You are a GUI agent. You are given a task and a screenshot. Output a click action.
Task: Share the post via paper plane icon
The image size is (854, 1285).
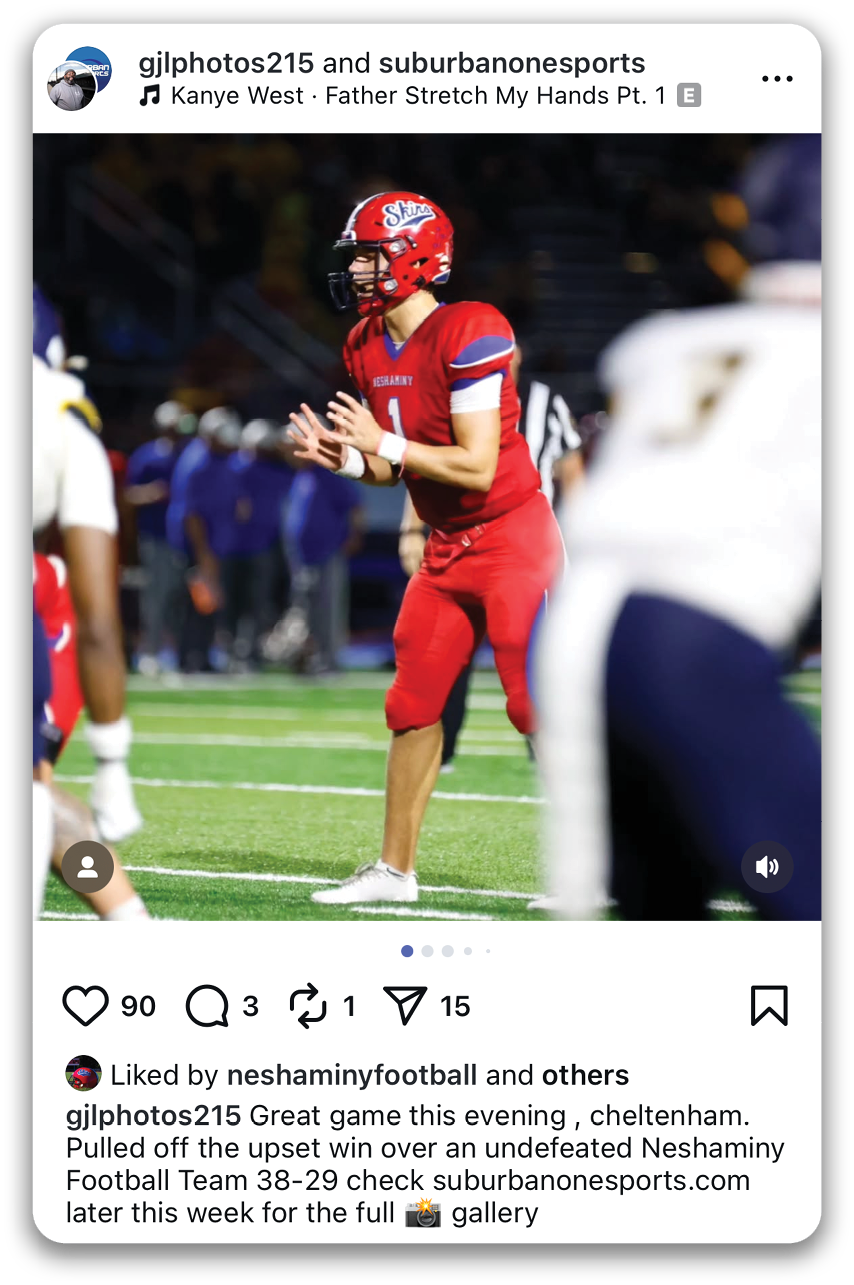405,1006
